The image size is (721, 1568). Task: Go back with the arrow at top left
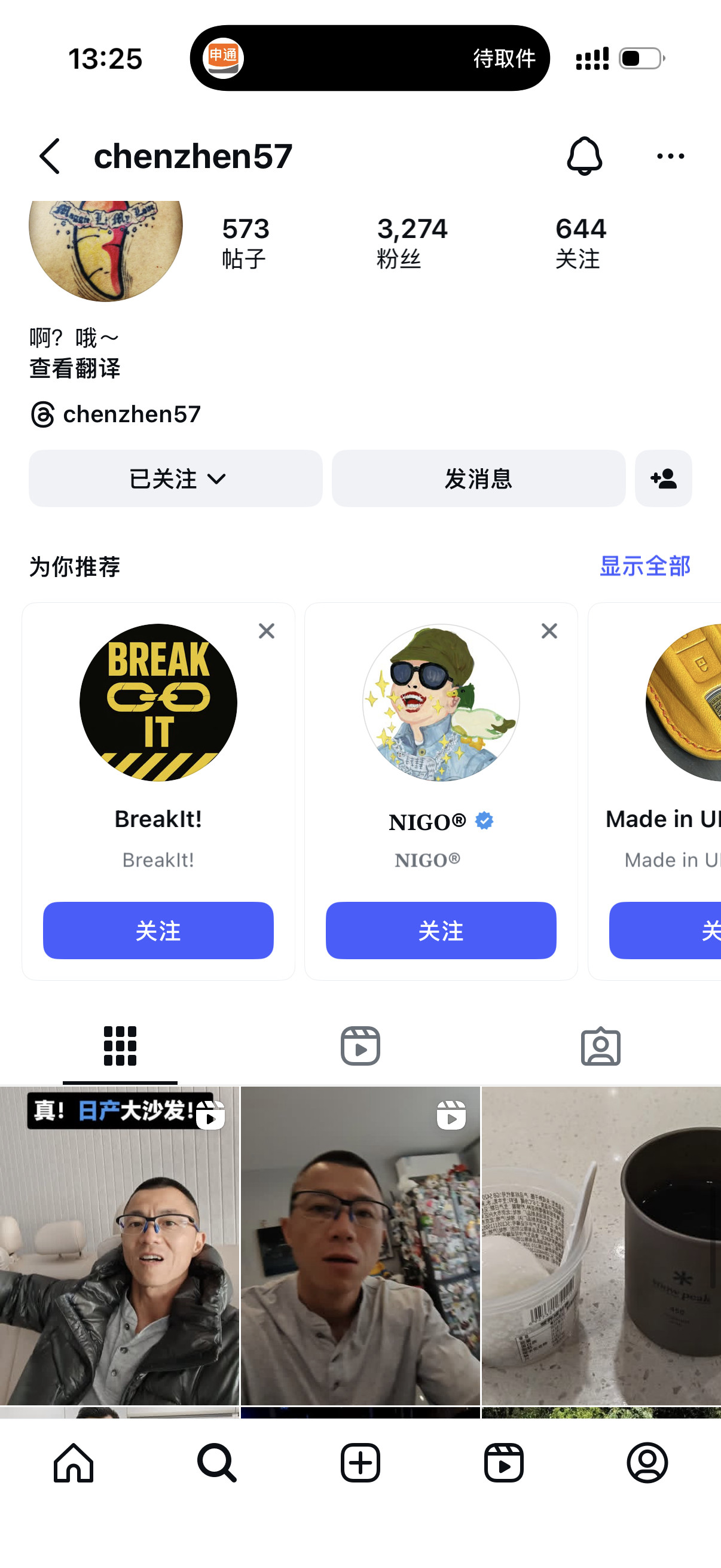(x=49, y=156)
